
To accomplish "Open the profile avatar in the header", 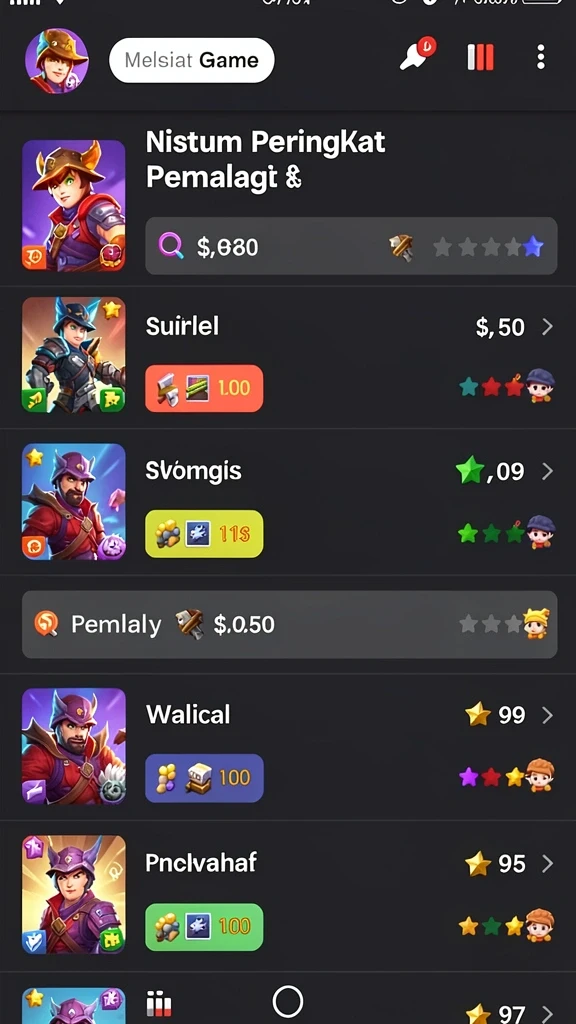I will 57,61.
